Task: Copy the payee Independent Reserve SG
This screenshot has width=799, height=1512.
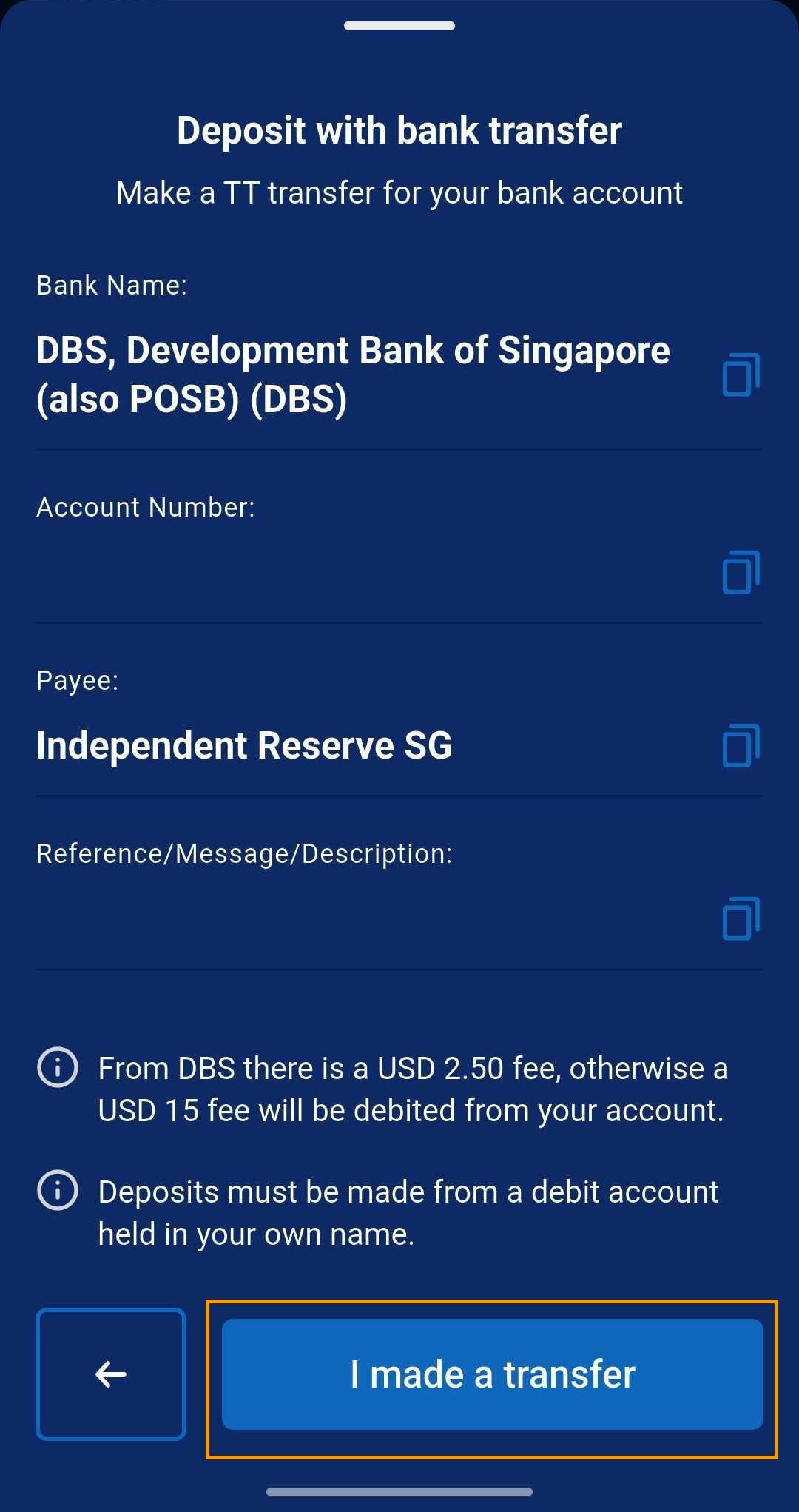Action: [x=741, y=745]
